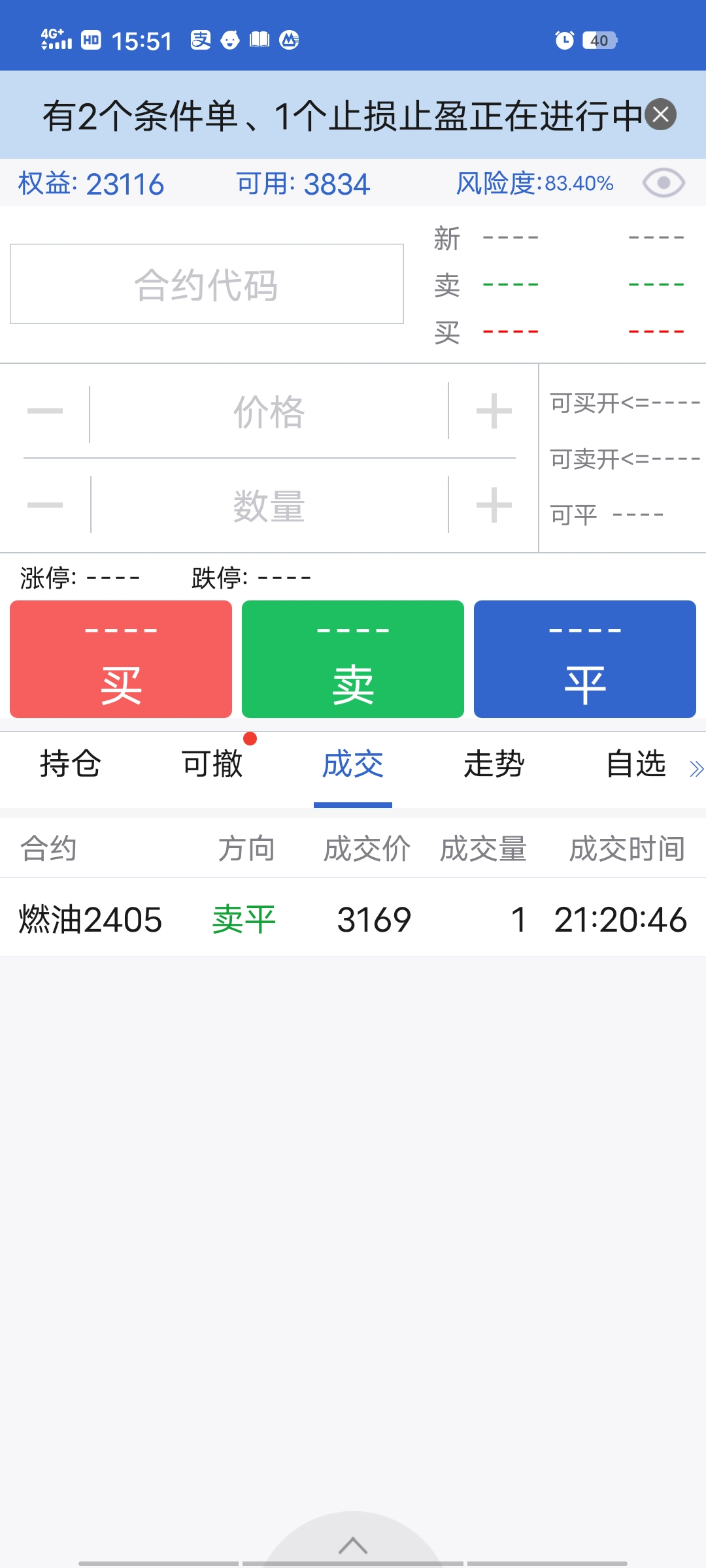Decrease price with the minus button
This screenshot has height=1568, width=706.
[45, 412]
